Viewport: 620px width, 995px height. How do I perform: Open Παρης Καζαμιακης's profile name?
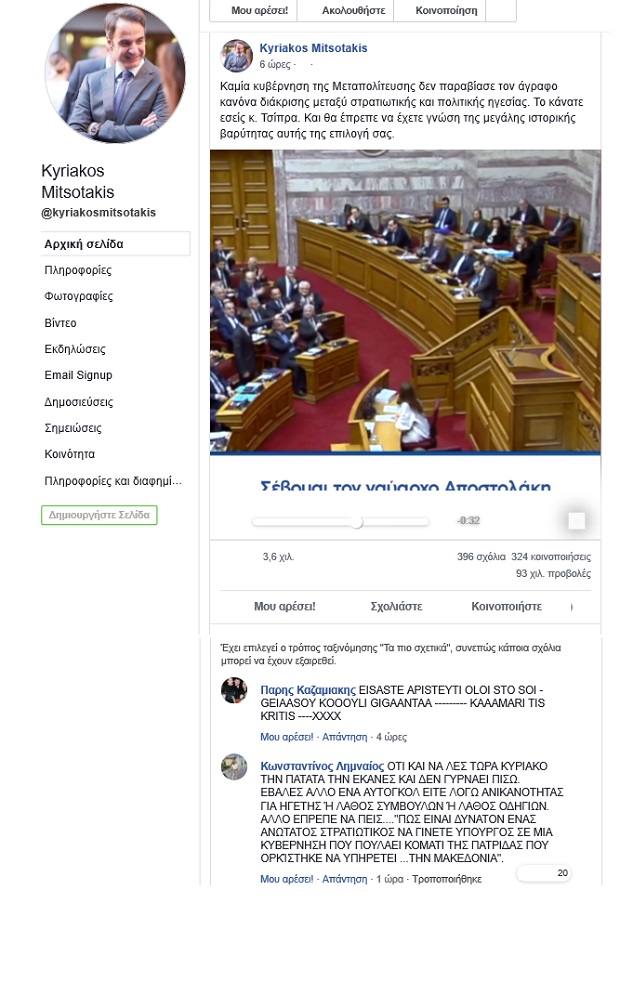tap(307, 690)
